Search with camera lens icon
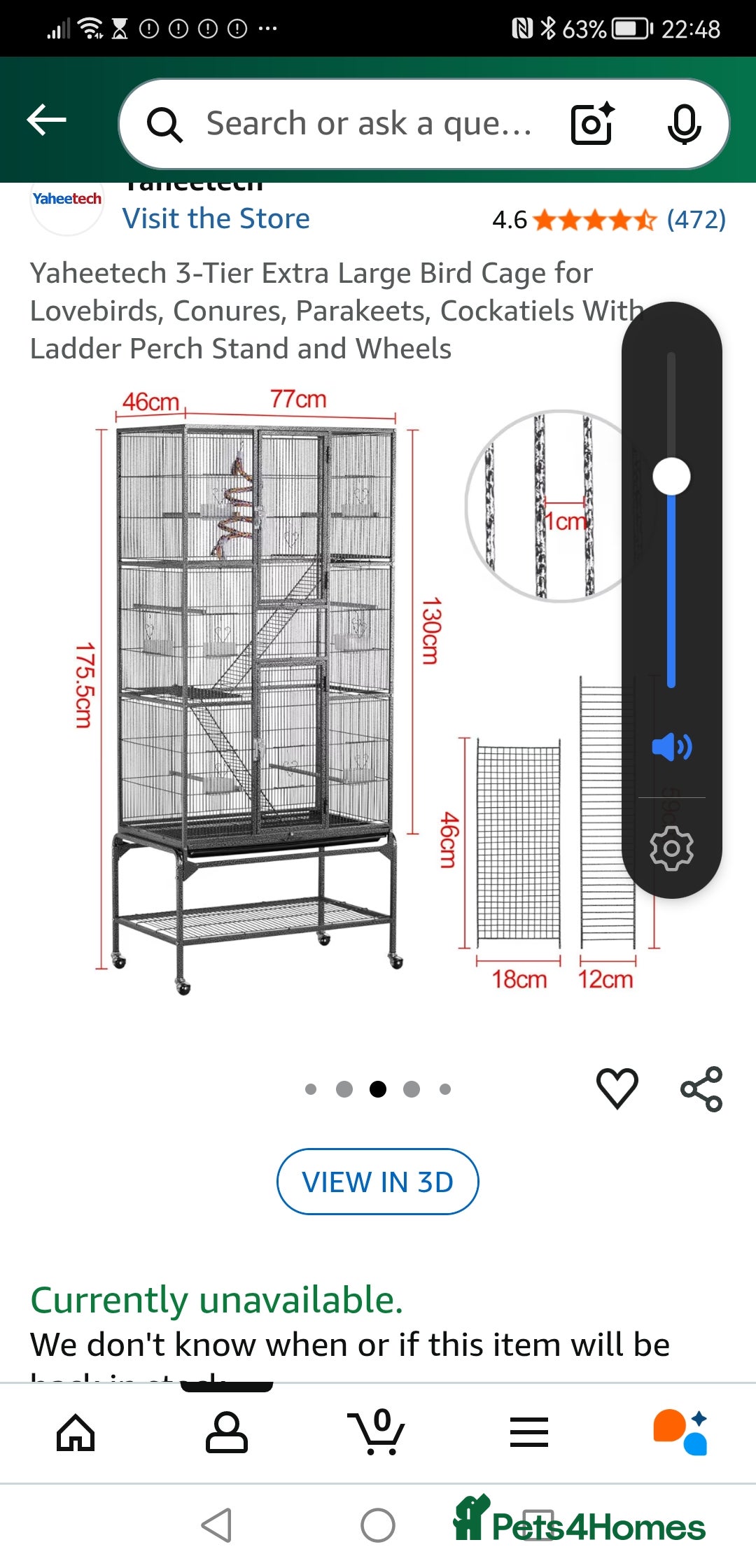This screenshot has width=756, height=1568. click(x=592, y=124)
